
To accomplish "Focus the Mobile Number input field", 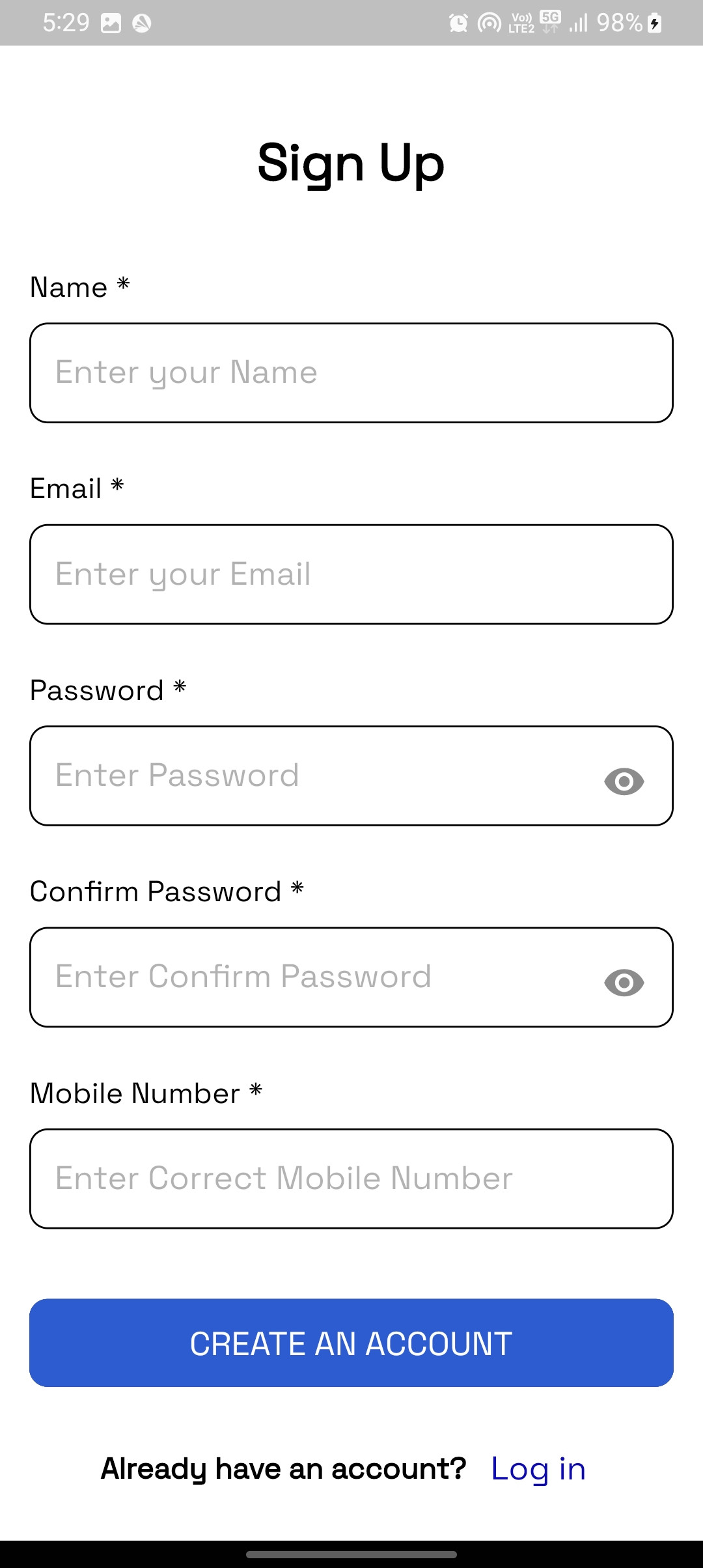I will click(x=351, y=1179).
